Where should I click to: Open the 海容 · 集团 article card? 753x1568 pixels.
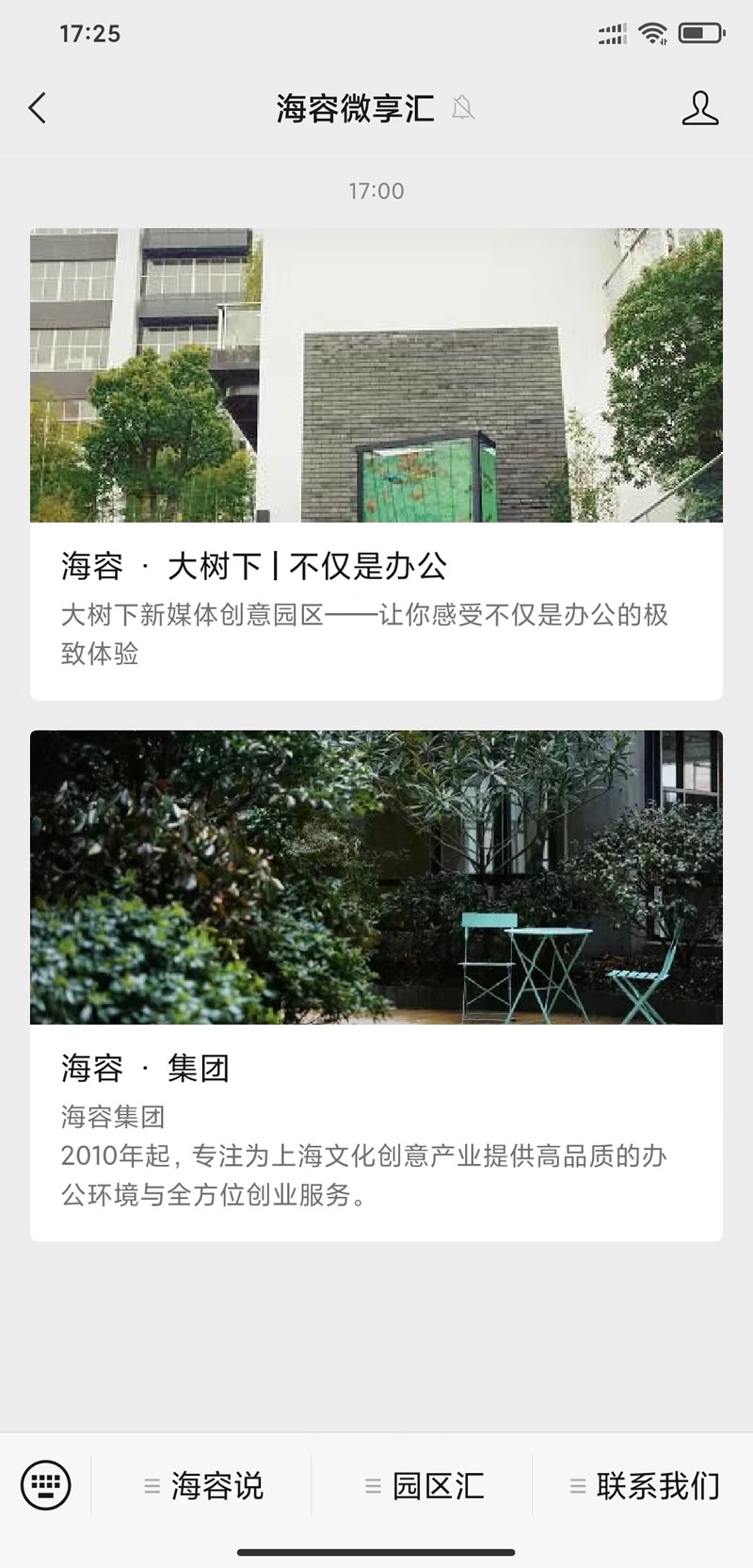click(376, 984)
